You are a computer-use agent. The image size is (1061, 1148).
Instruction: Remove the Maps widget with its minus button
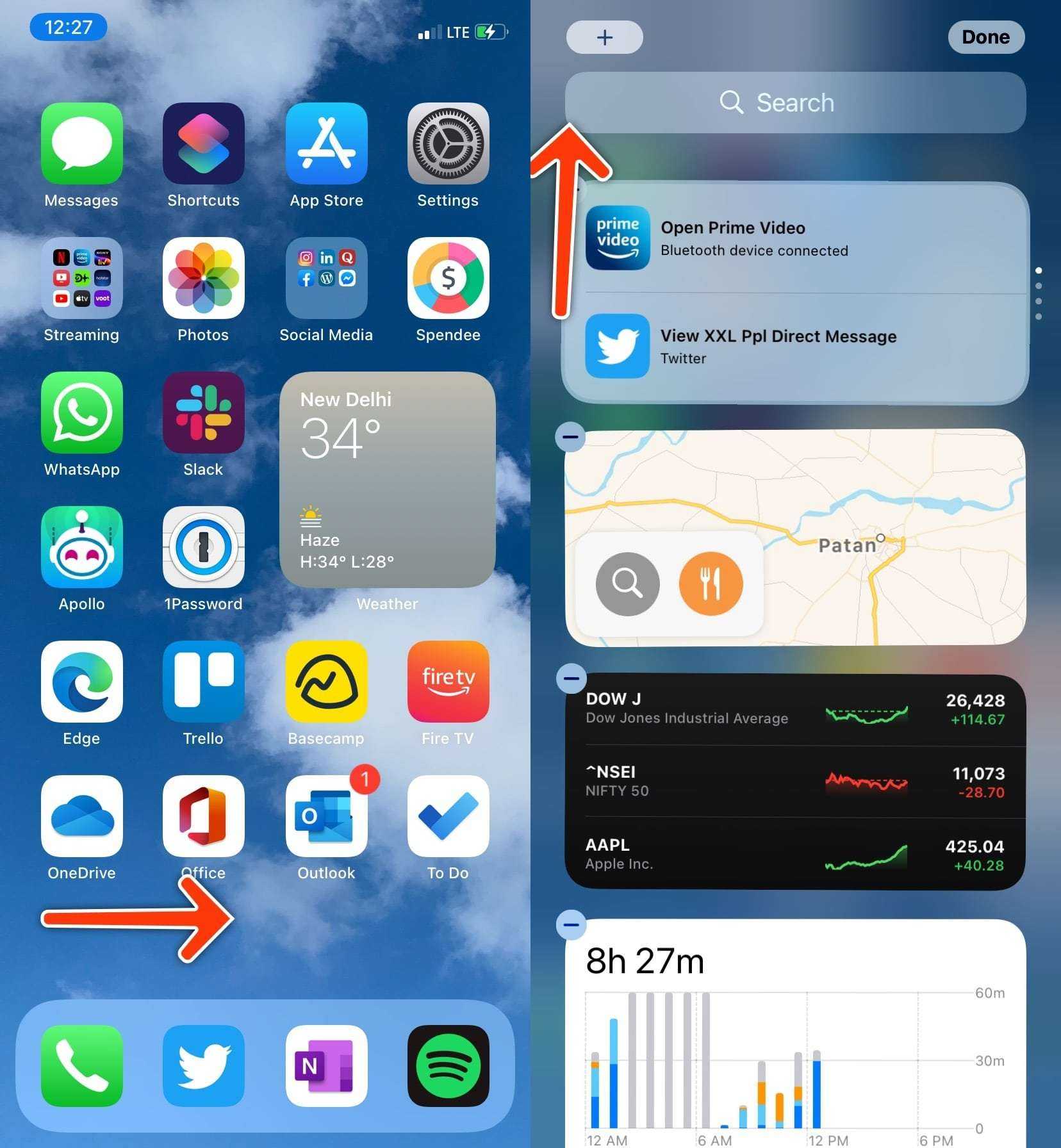coord(570,437)
